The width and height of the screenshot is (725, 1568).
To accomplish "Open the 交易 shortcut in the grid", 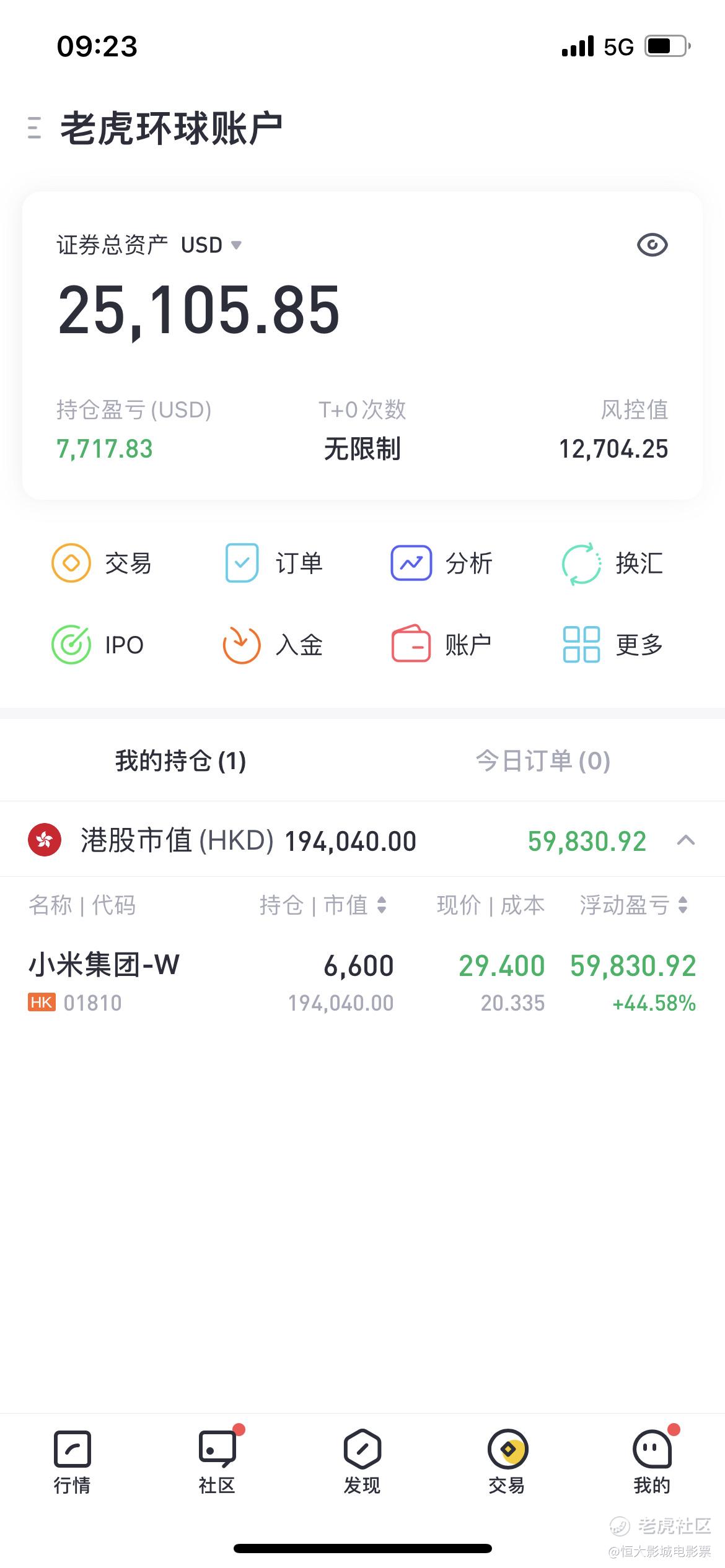I will point(102,563).
